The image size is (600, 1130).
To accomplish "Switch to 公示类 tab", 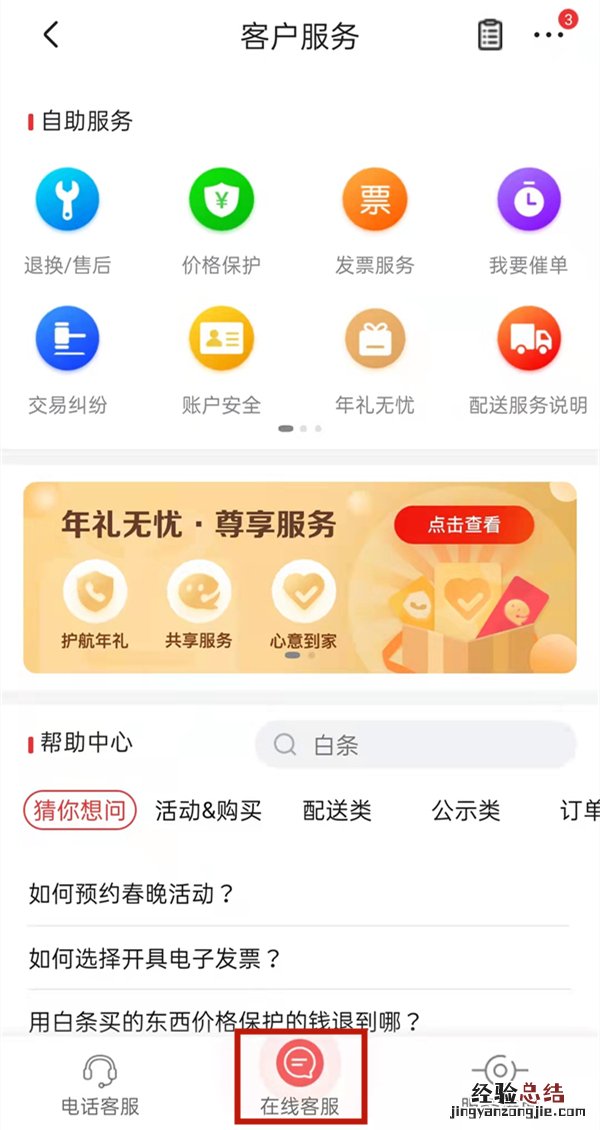I will pyautogui.click(x=465, y=811).
